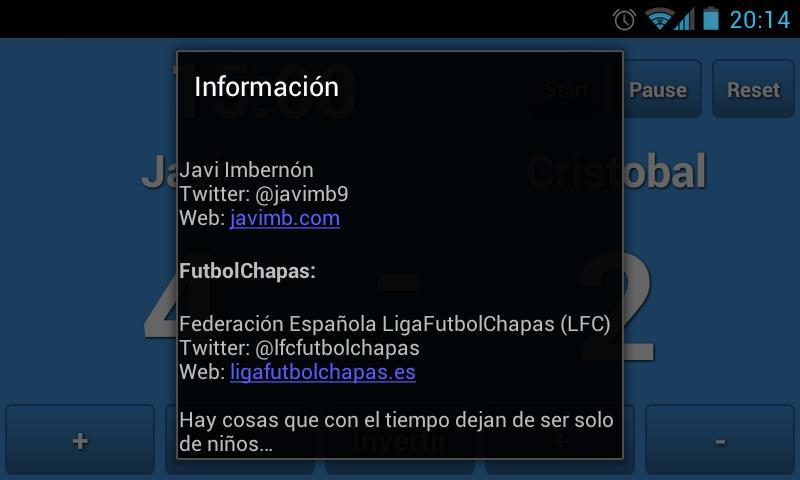Tap the Reset button

pyautogui.click(x=753, y=90)
